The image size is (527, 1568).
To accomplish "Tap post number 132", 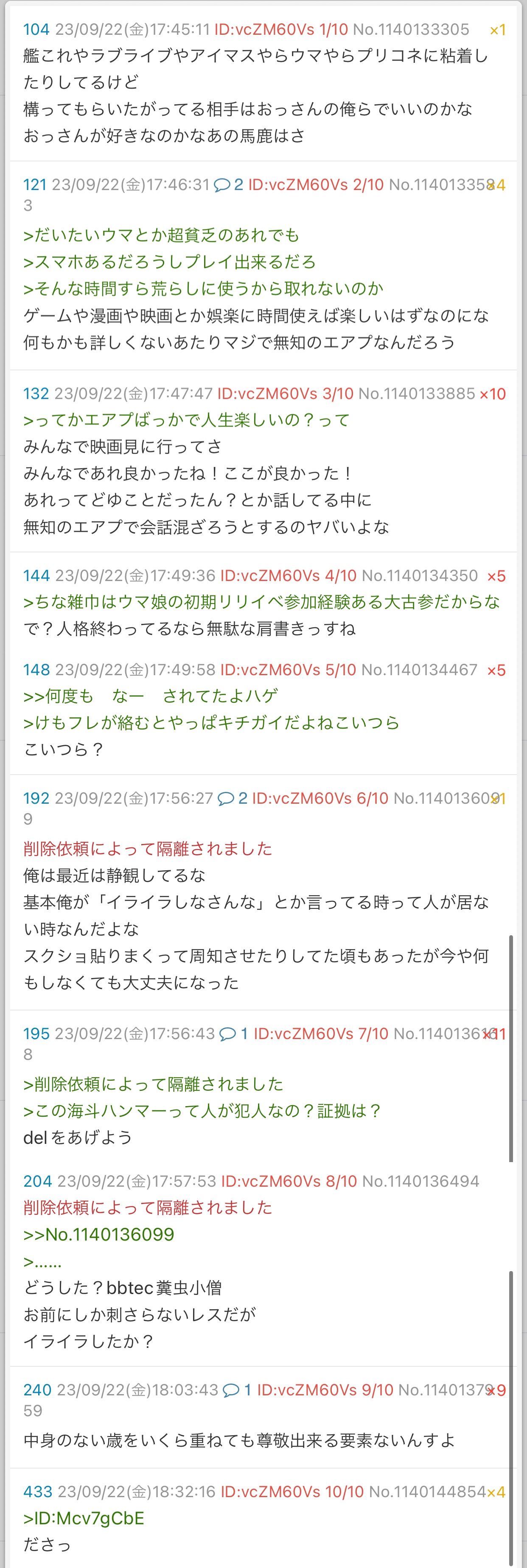I will [x=36, y=394].
